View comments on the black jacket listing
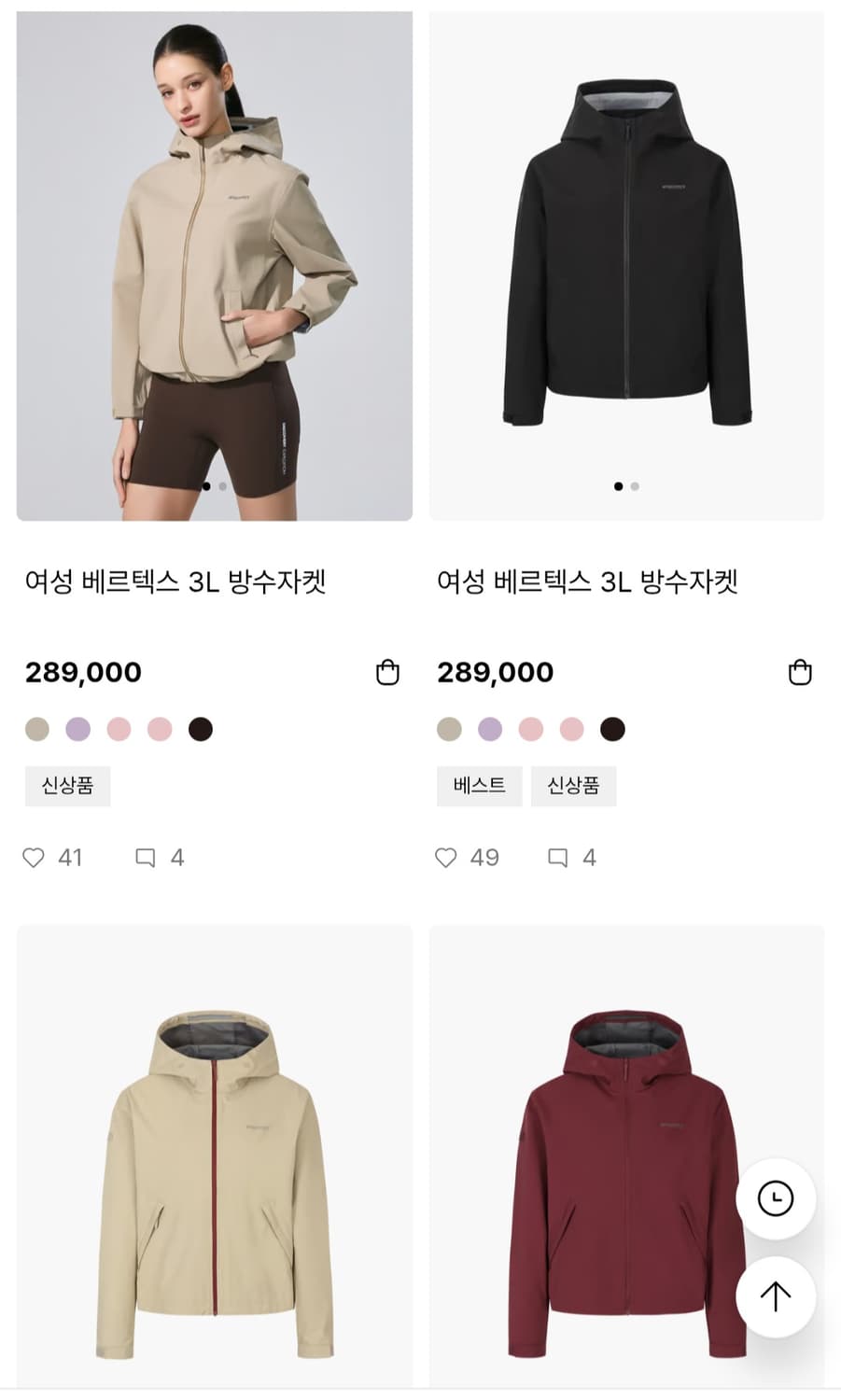841x1400 pixels. pos(572,858)
